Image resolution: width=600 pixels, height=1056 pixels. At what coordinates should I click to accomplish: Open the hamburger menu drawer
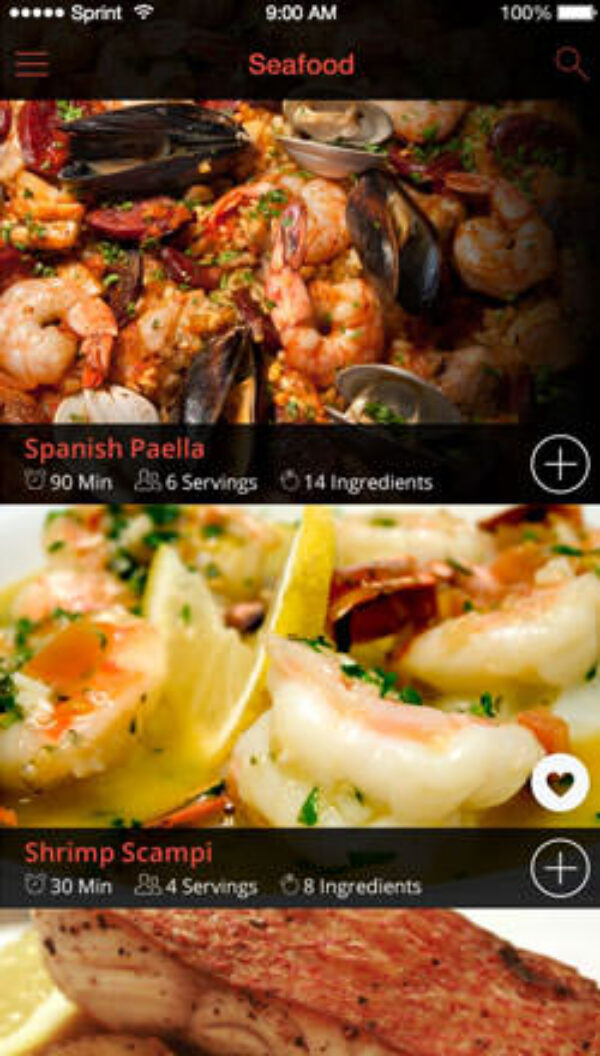point(32,64)
